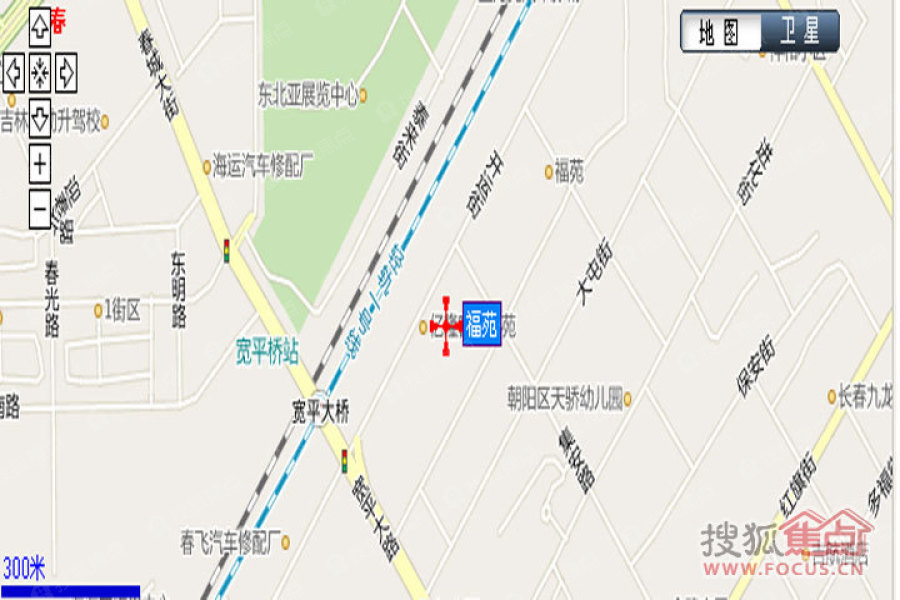900x600 pixels.
Task: Pan the map downward
Action: (39, 118)
